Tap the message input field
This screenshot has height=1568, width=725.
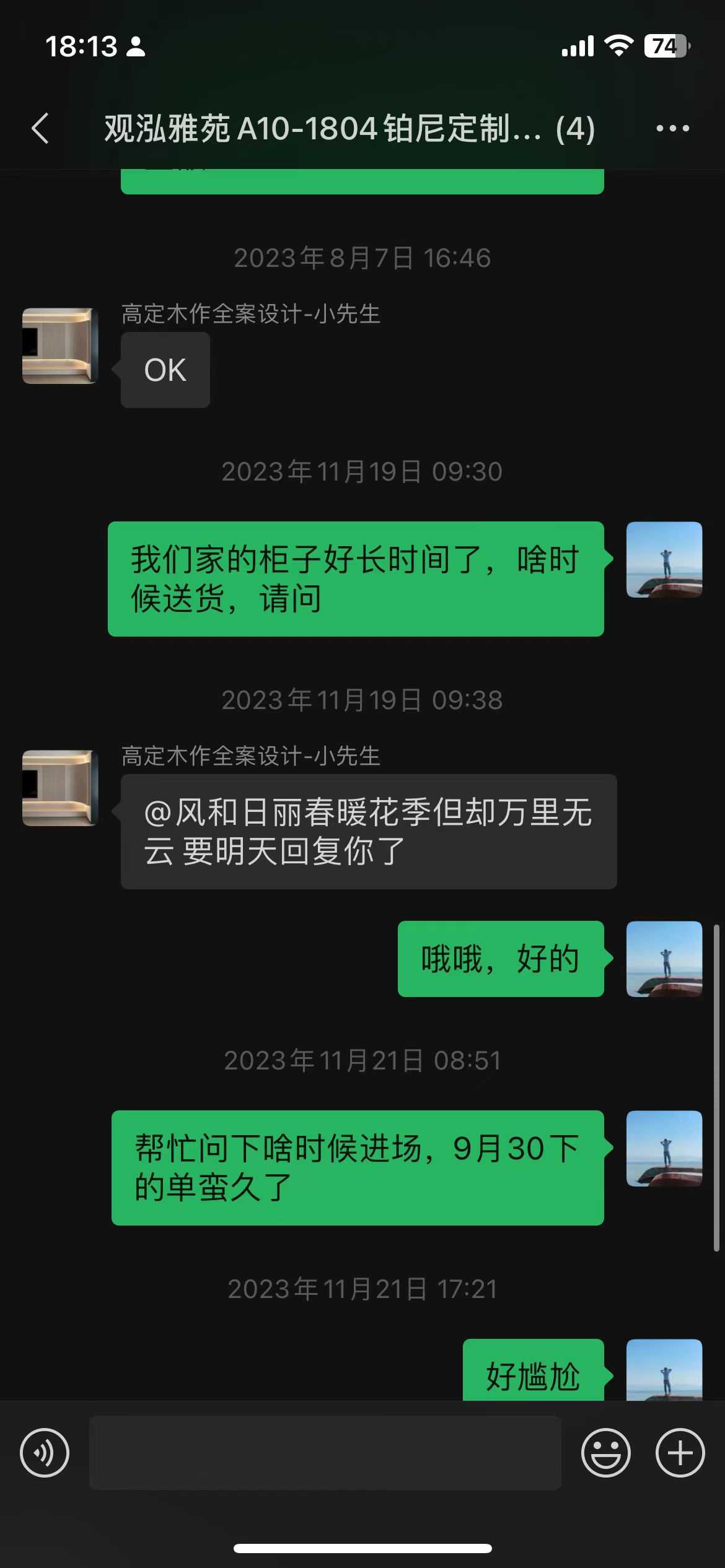325,1453
